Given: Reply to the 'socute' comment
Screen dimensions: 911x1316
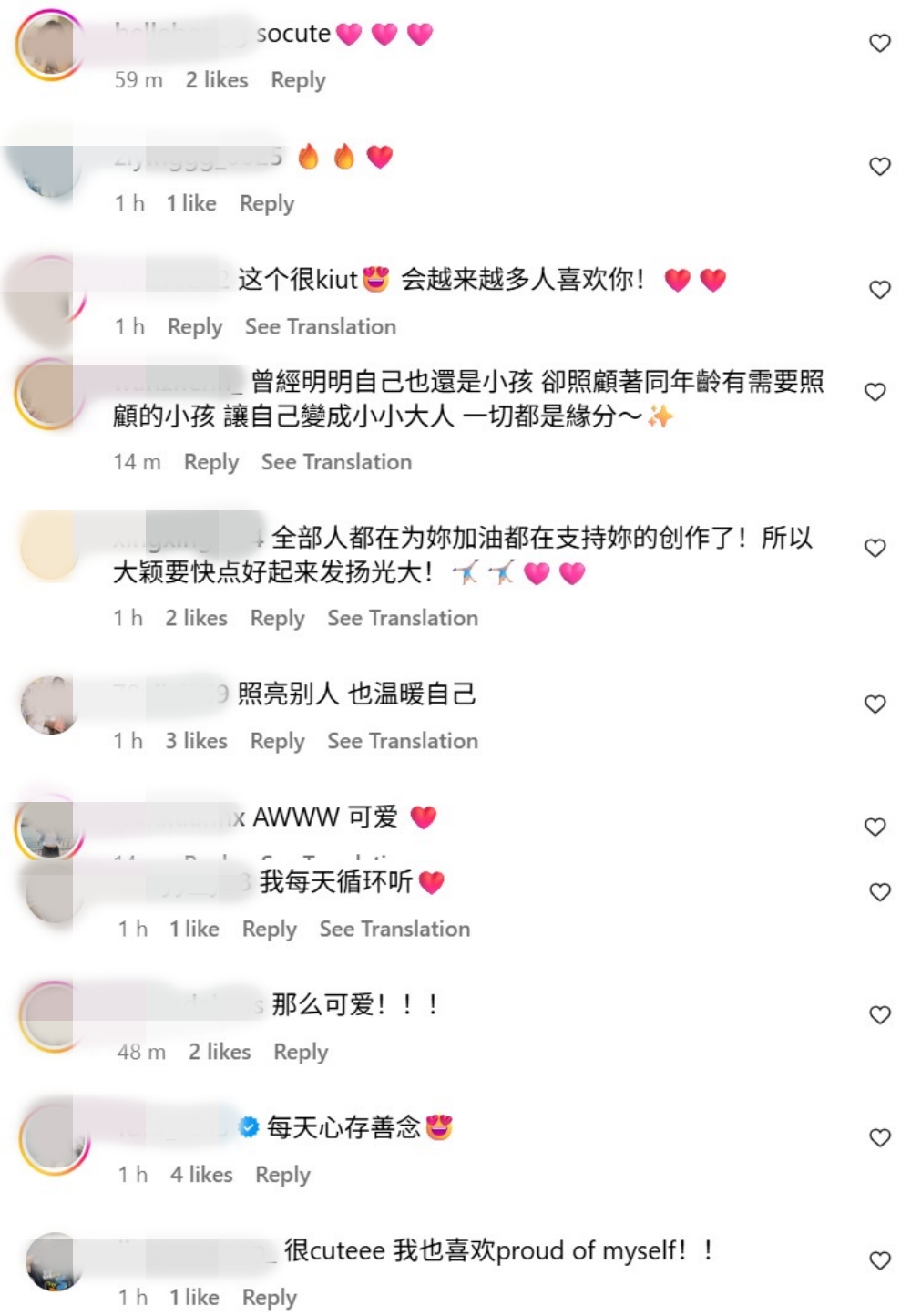Looking at the screenshot, I should click(x=298, y=80).
